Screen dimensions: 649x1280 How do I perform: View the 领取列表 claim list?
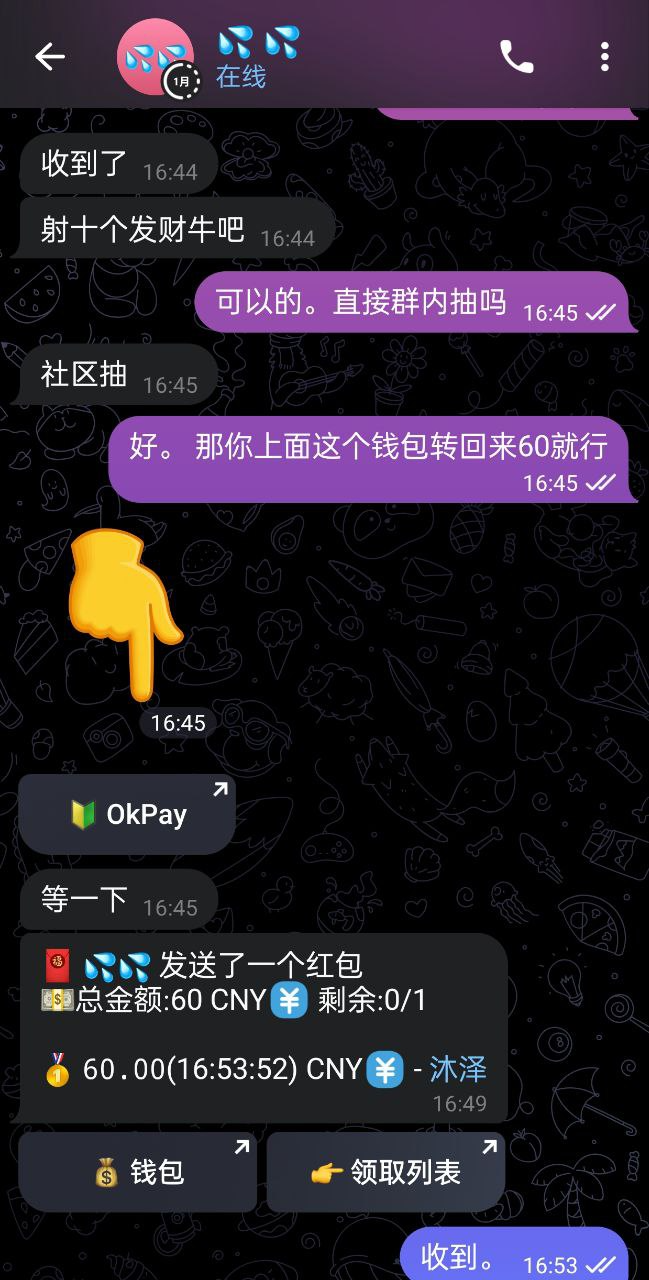pyautogui.click(x=386, y=1172)
